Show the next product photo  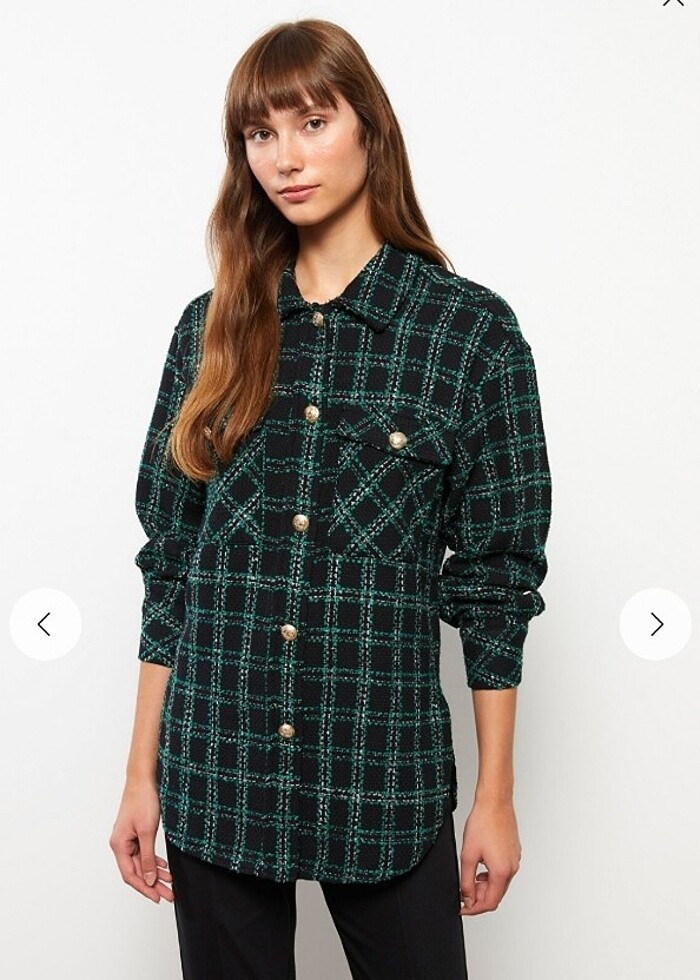(x=655, y=624)
